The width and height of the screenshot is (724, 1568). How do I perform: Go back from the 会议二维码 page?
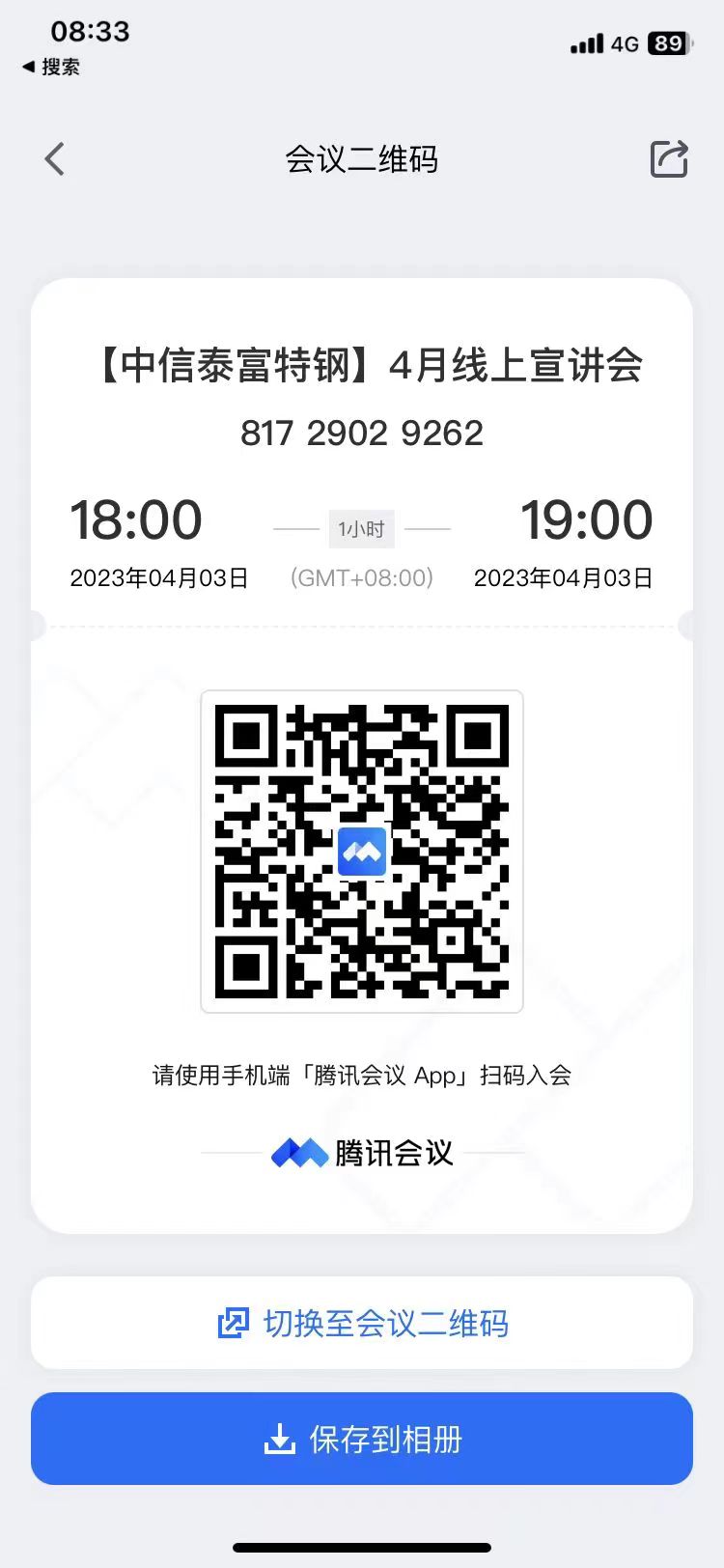(55, 159)
